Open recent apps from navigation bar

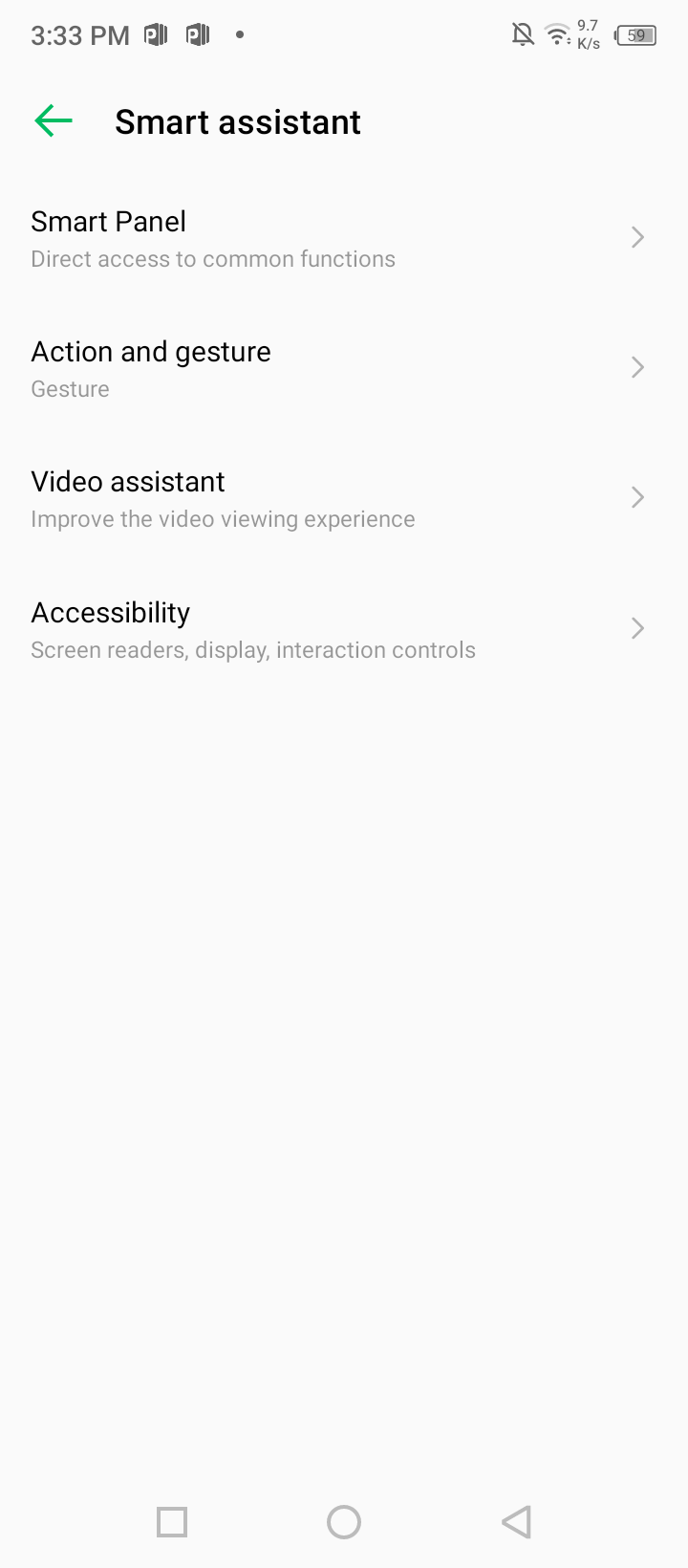(x=172, y=1521)
